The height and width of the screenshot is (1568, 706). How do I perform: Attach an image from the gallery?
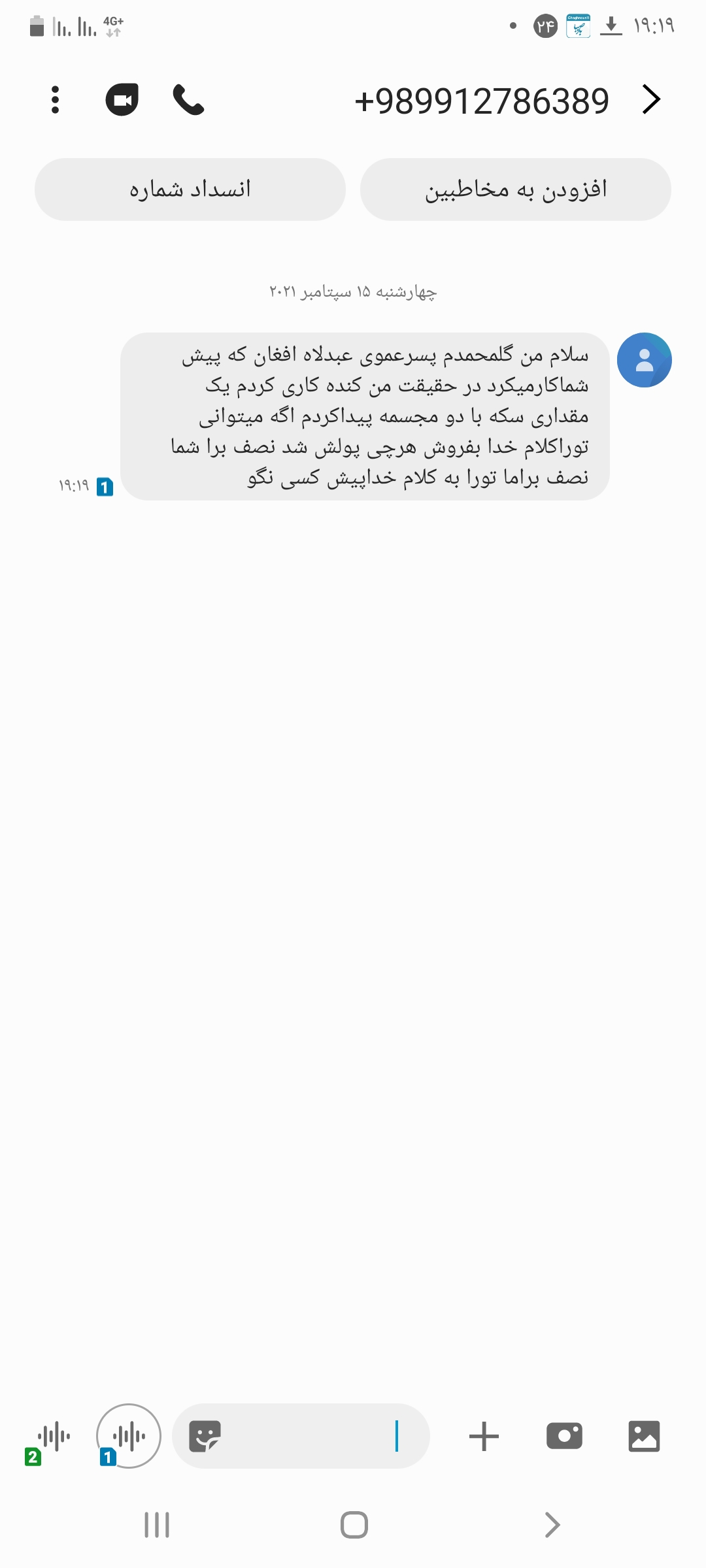[644, 1436]
